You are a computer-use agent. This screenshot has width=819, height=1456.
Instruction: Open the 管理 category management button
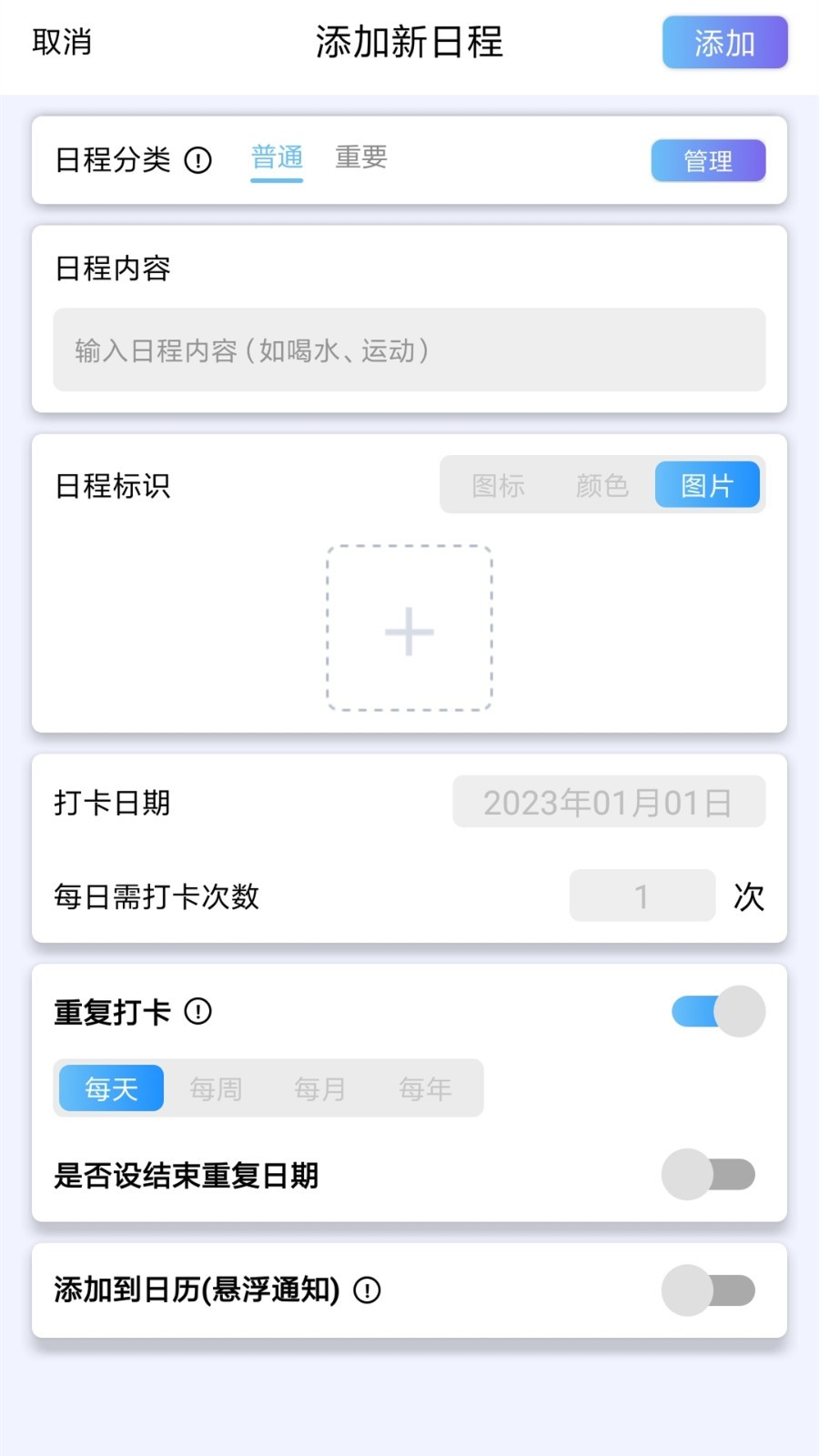(x=709, y=160)
